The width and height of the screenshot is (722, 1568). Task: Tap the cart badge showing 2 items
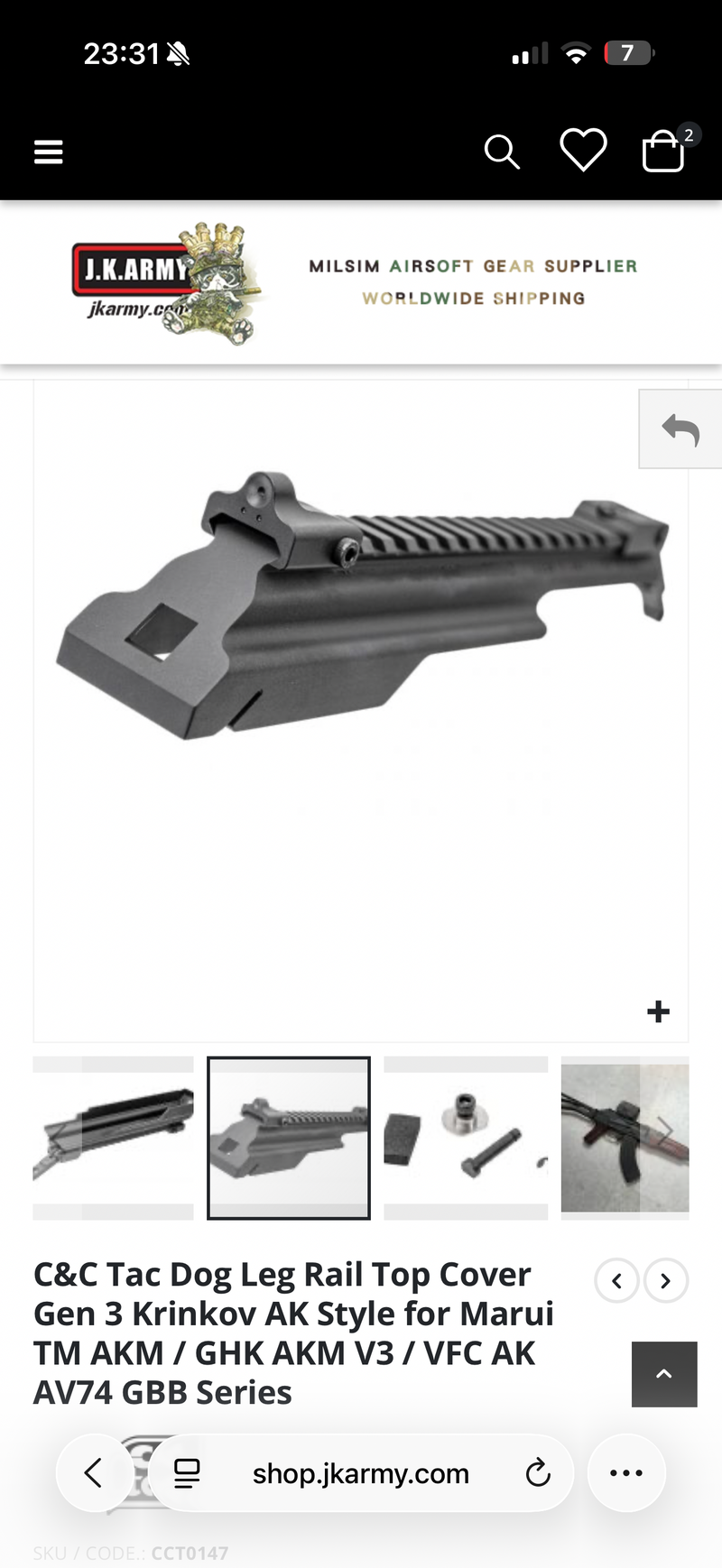[689, 134]
